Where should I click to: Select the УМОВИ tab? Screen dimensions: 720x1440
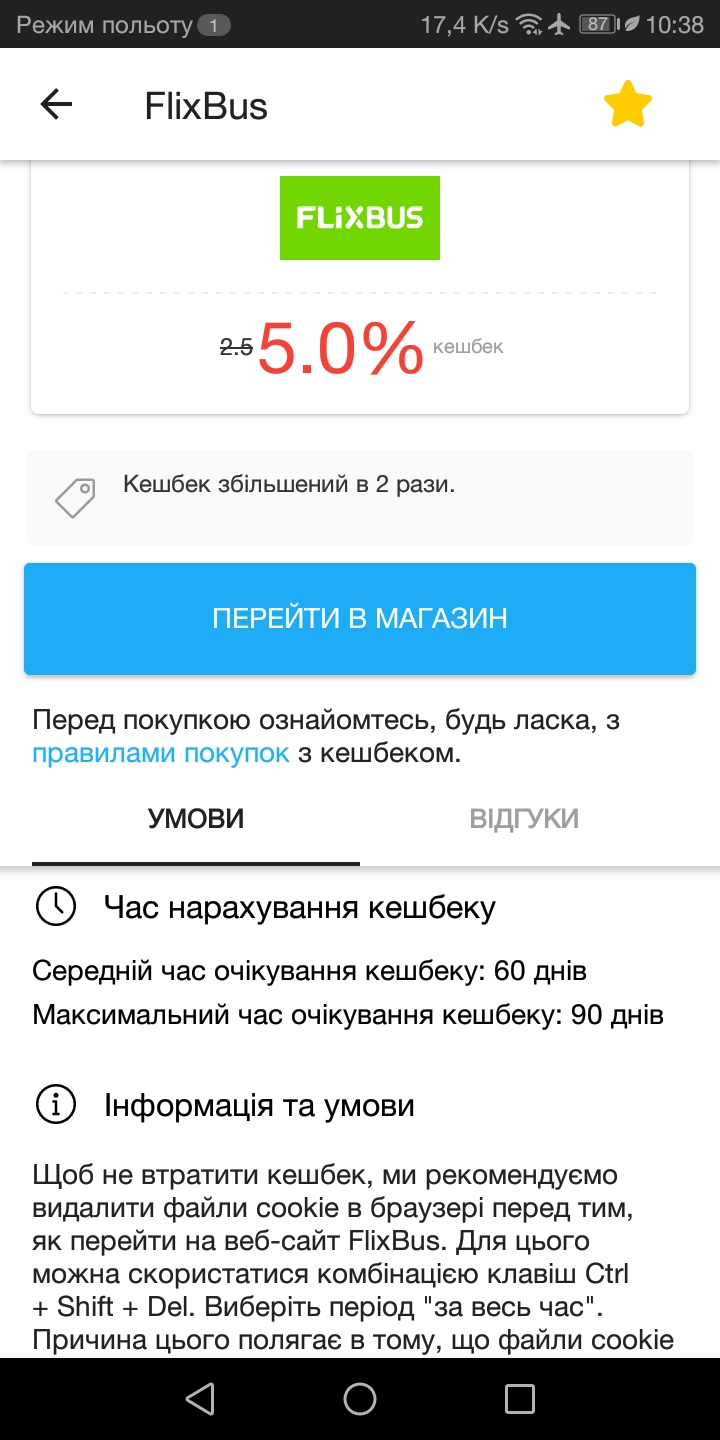pyautogui.click(x=196, y=819)
